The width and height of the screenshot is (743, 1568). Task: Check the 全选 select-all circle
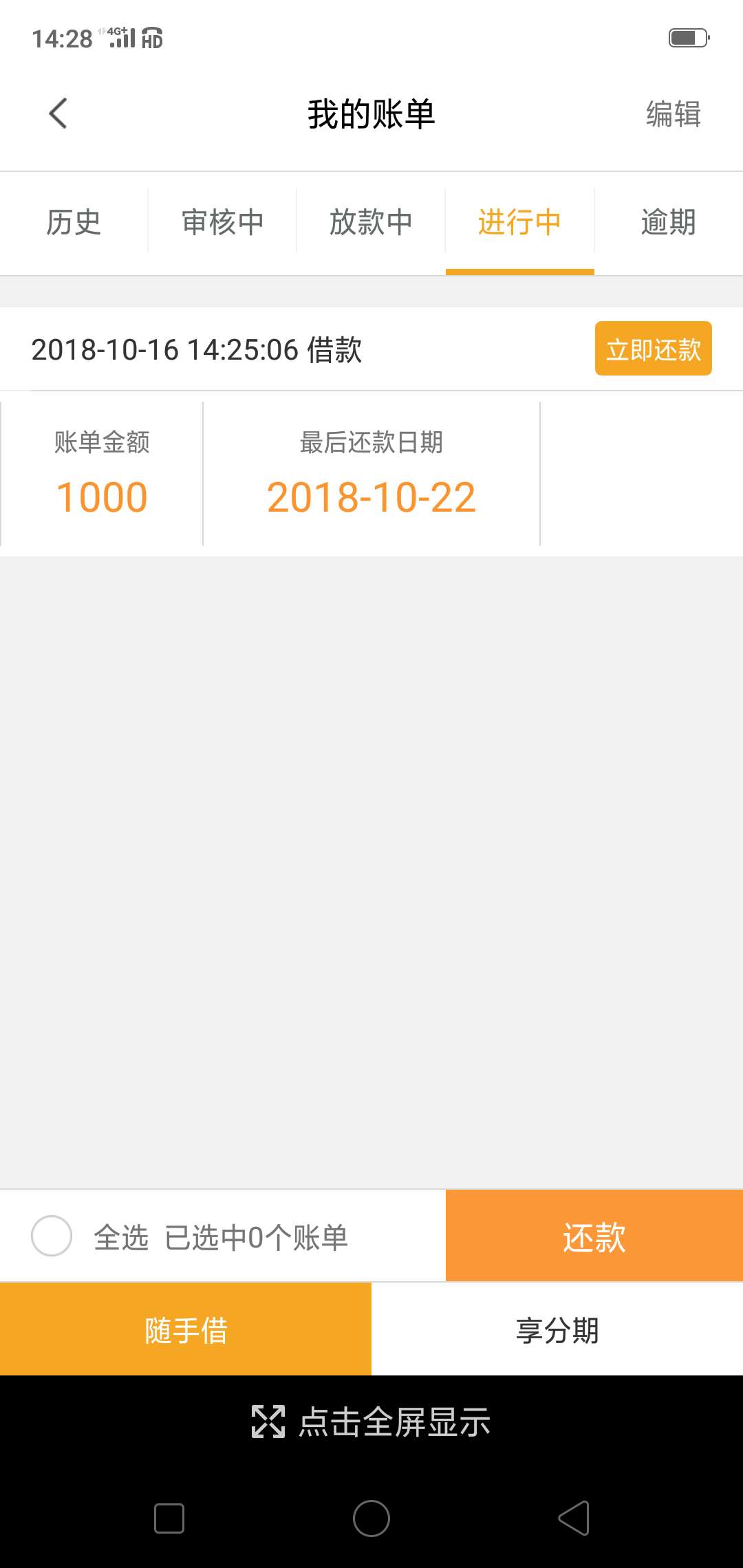click(52, 1236)
